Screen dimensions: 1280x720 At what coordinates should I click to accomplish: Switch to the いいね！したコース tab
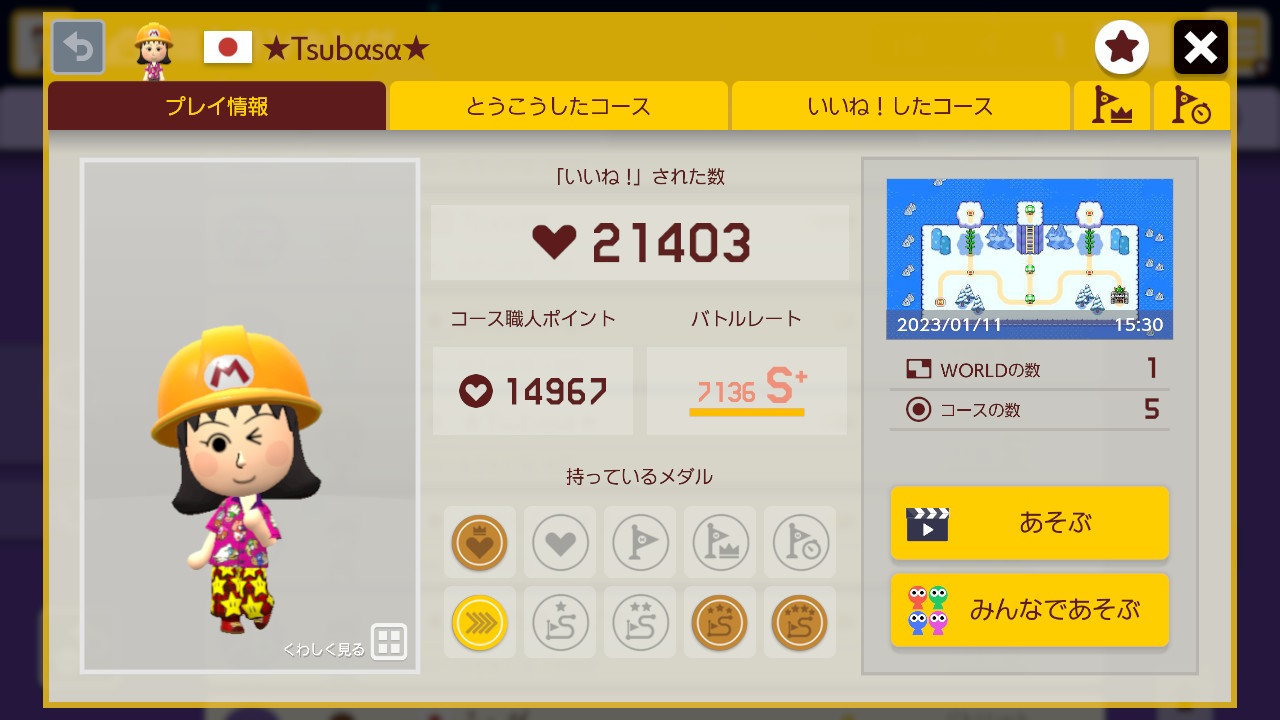click(900, 106)
